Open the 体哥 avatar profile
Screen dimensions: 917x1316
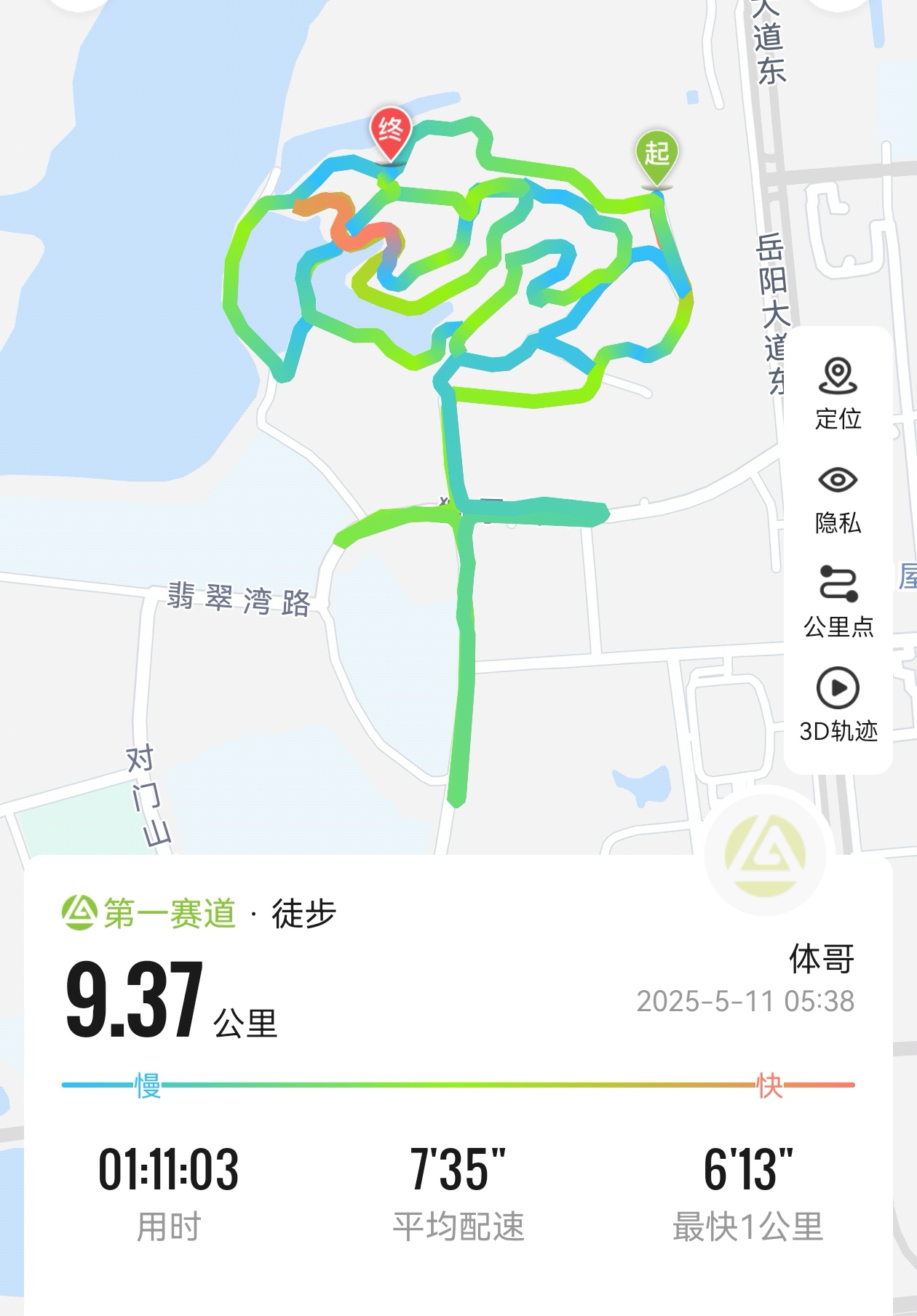[x=765, y=851]
